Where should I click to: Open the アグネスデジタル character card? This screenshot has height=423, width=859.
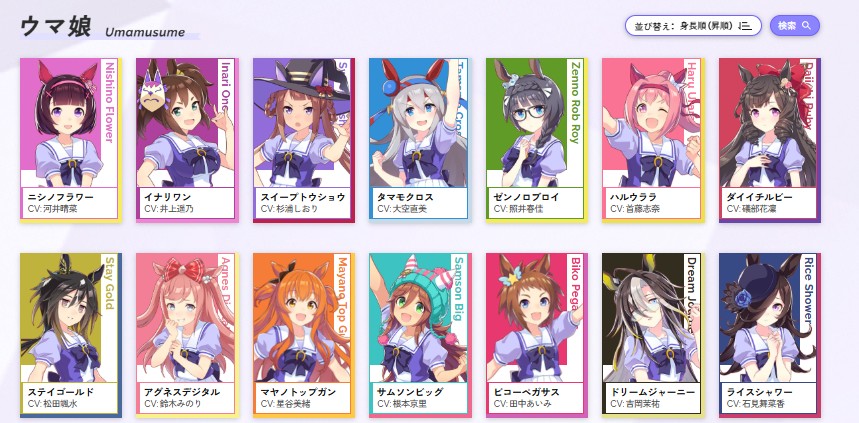pos(186,332)
